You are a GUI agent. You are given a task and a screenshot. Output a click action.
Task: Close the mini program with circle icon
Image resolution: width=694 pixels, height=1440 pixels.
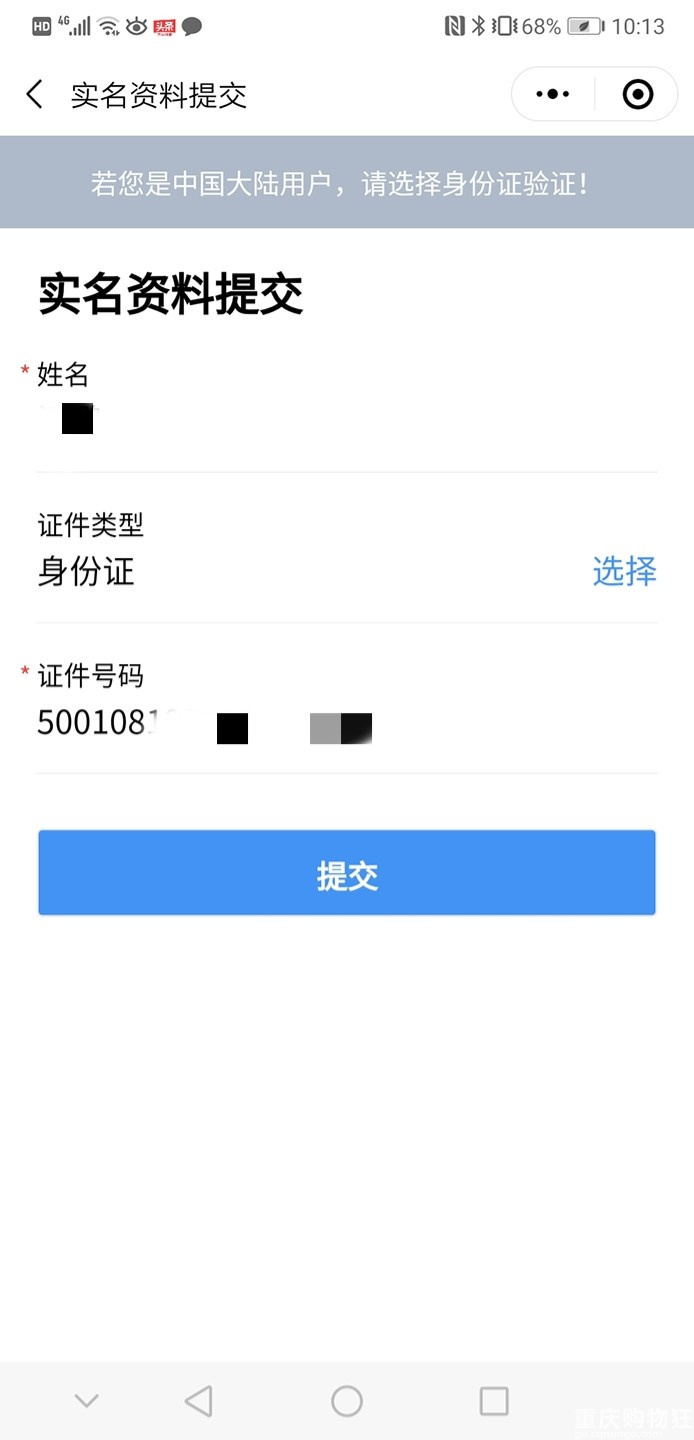tap(637, 95)
